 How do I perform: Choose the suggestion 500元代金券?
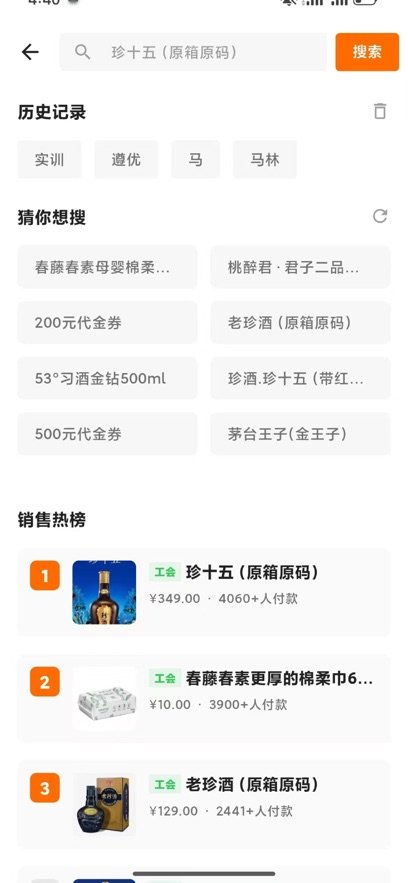coord(107,434)
